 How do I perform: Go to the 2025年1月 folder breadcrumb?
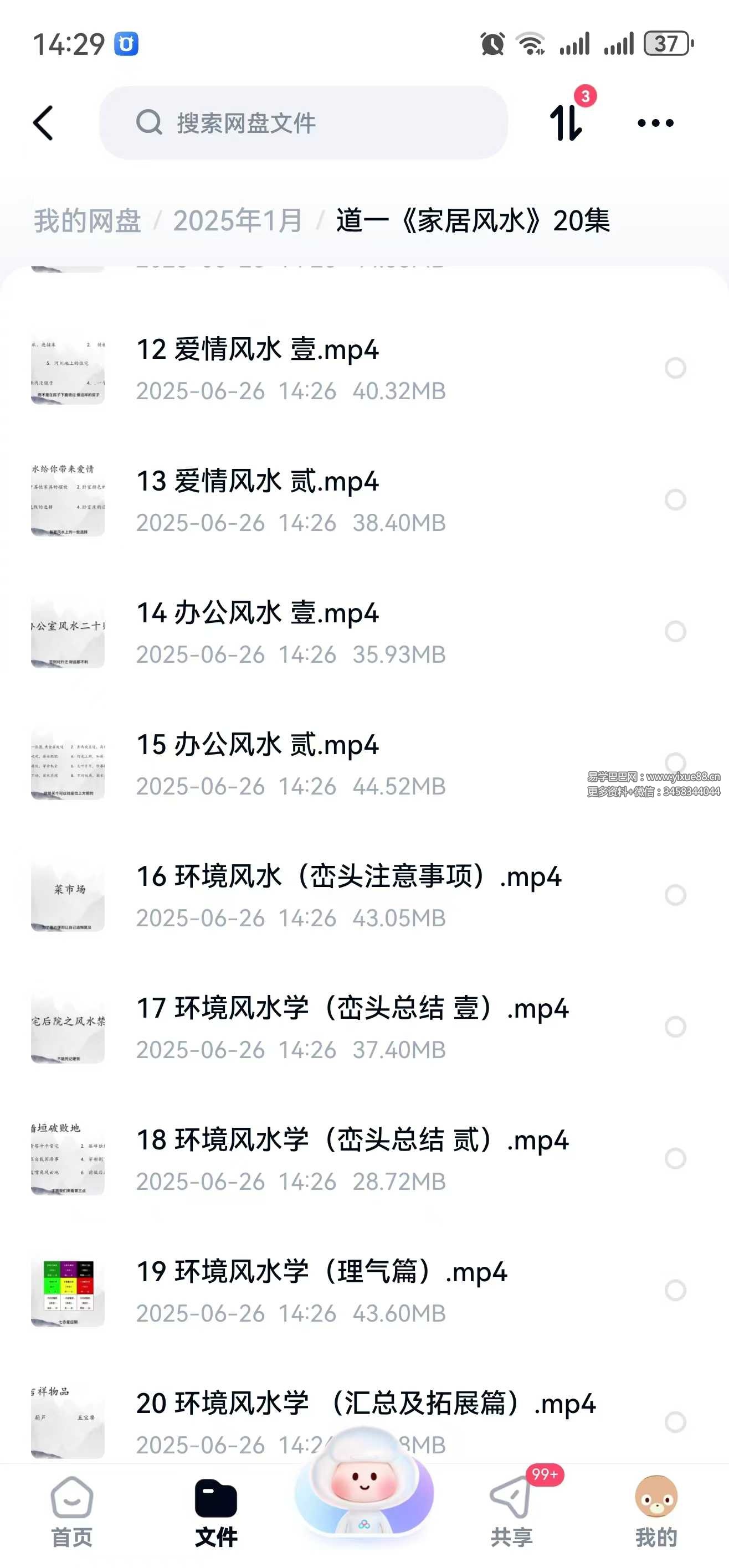tap(238, 220)
